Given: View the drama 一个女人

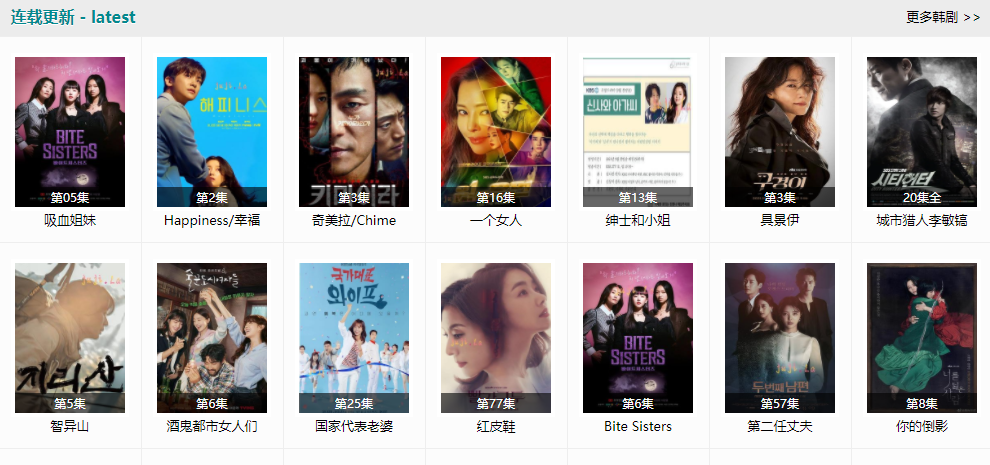Looking at the screenshot, I should pos(496,132).
